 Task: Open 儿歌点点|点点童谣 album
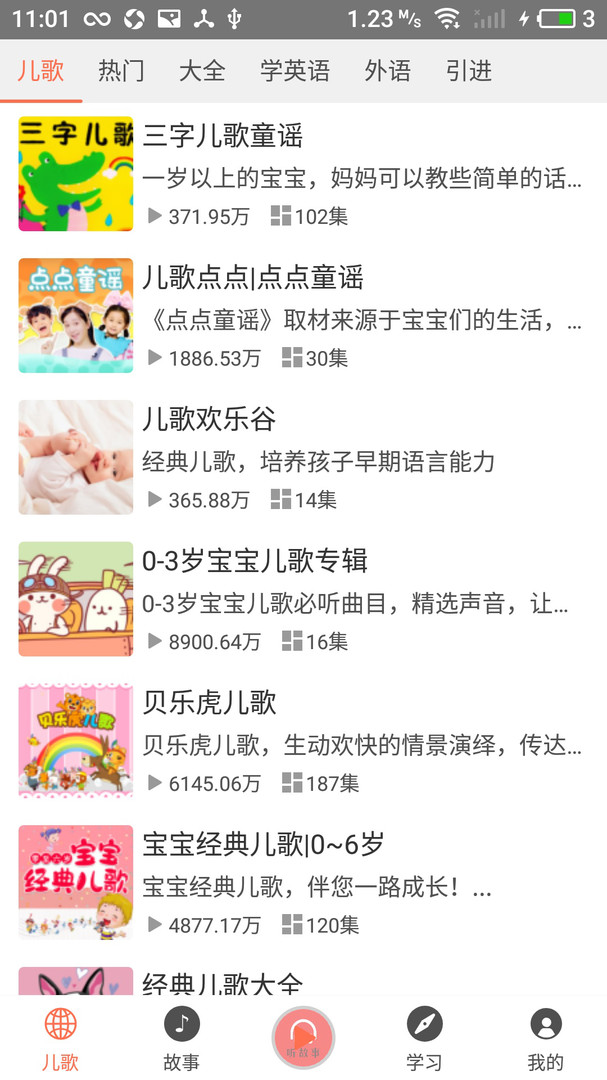pyautogui.click(x=300, y=316)
